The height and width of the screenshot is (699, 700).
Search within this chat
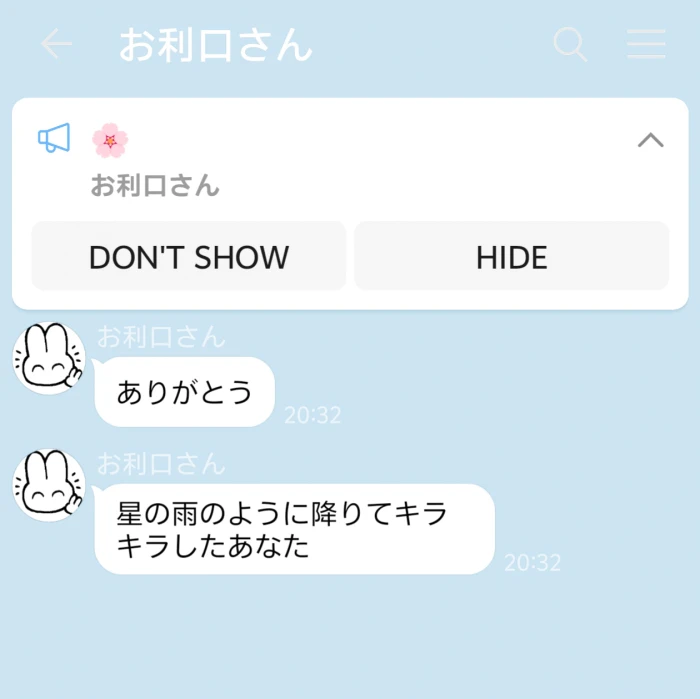(570, 44)
